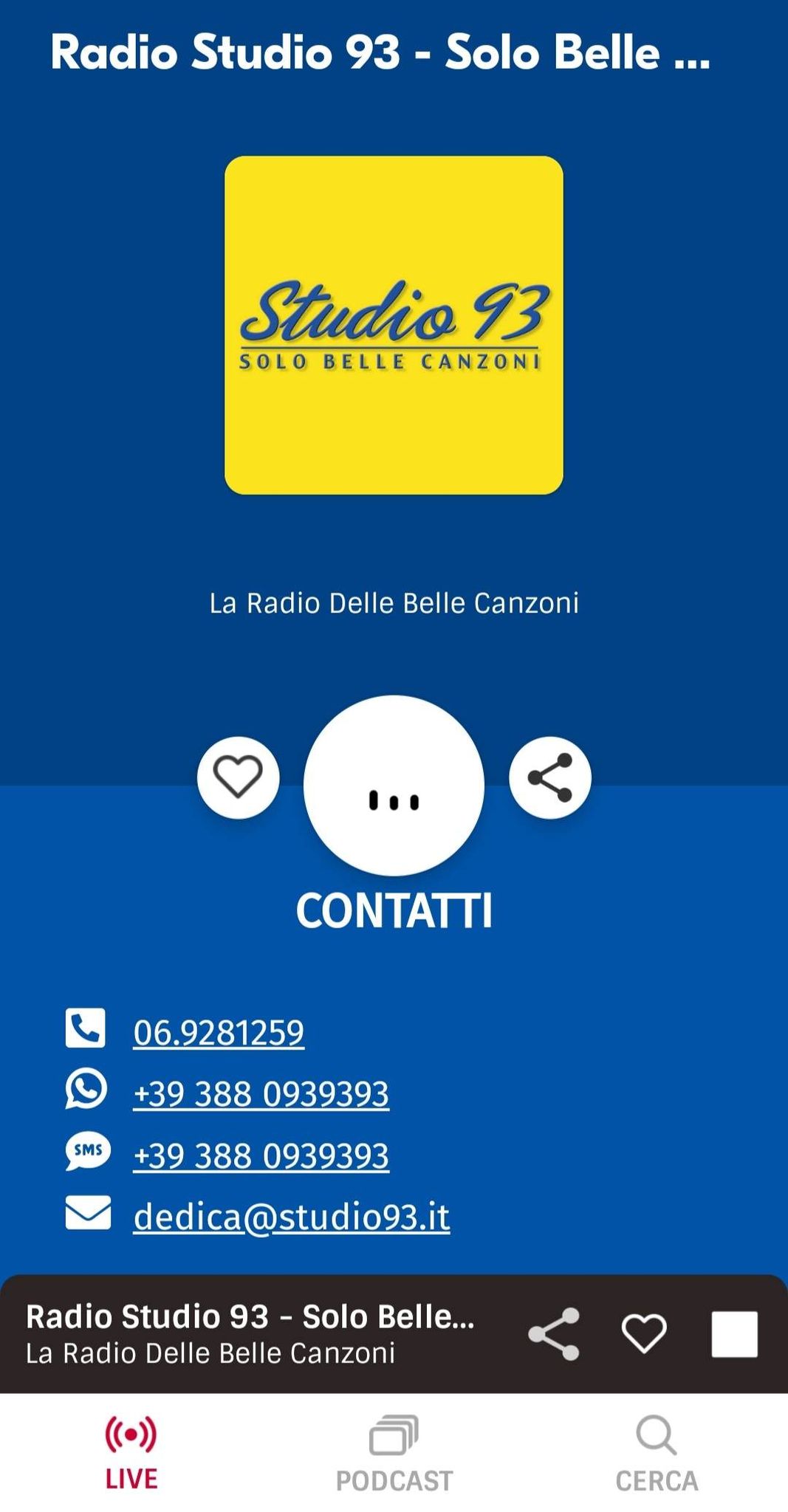Email dedica@studio93.it
The height and width of the screenshot is (1512, 788).
click(291, 1217)
